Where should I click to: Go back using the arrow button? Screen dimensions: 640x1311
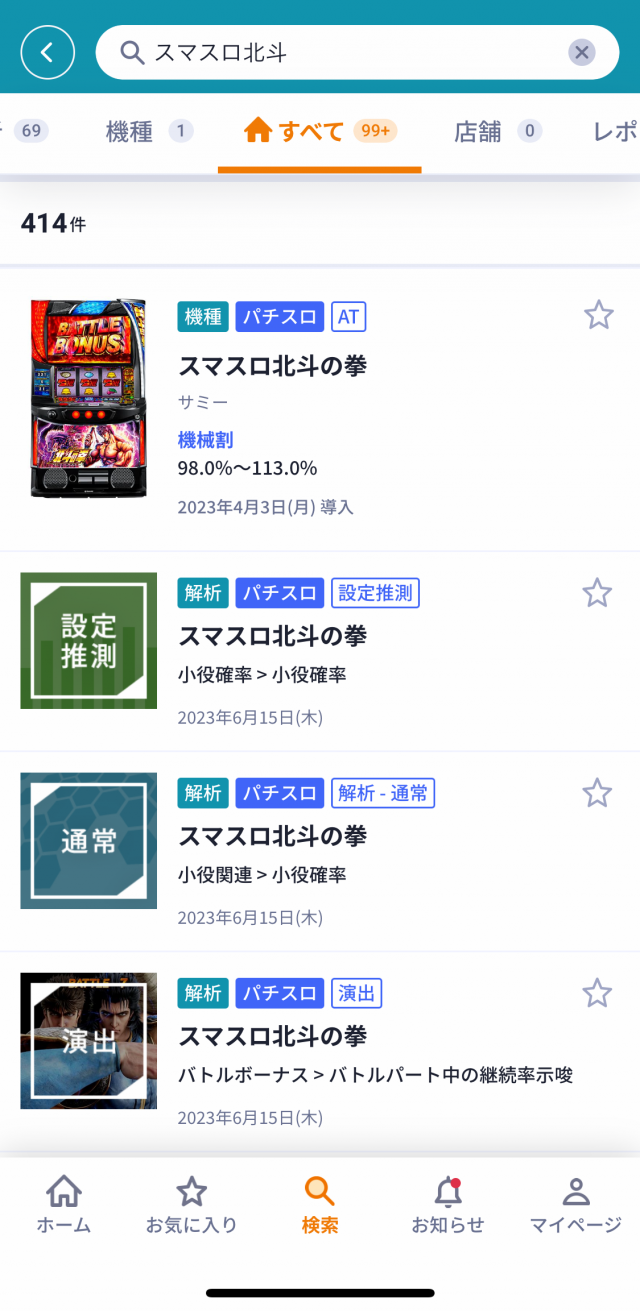pos(48,52)
